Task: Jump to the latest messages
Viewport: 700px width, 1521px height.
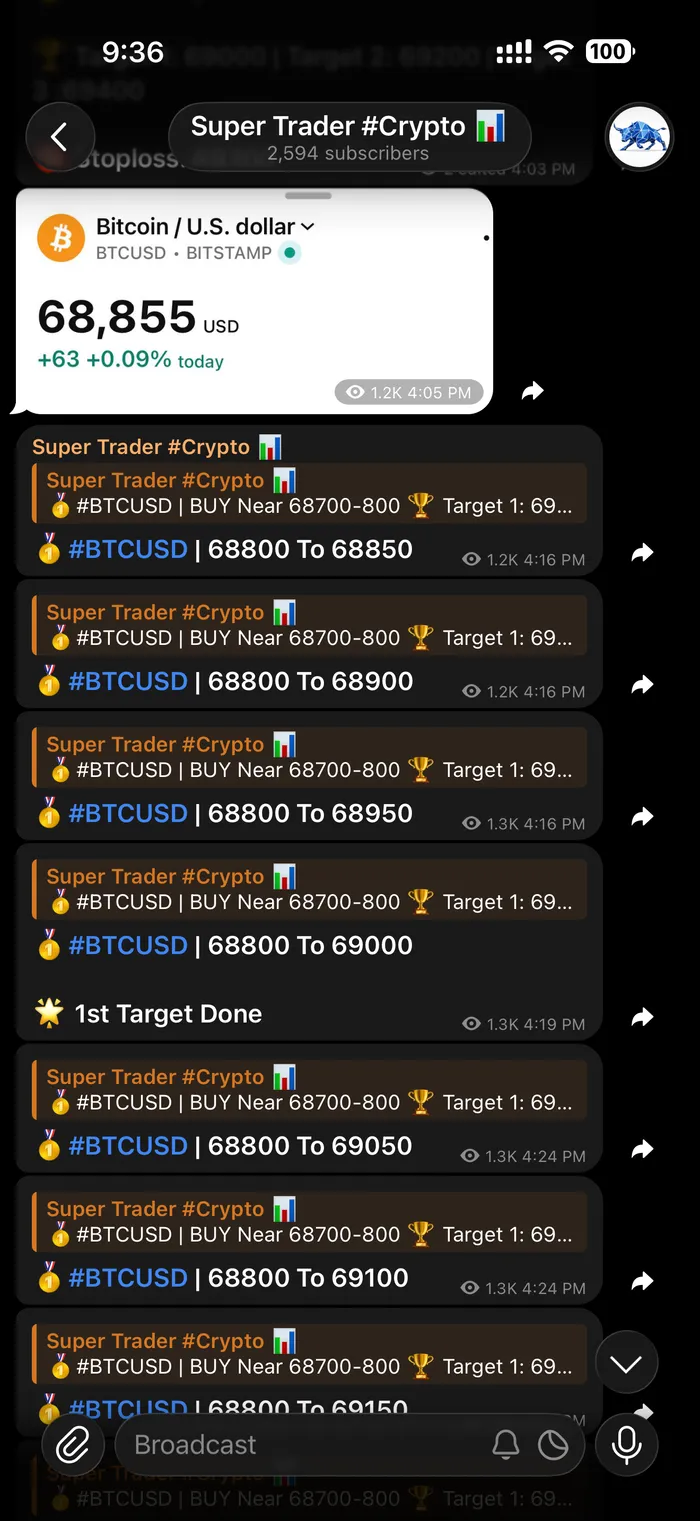Action: (x=626, y=1364)
